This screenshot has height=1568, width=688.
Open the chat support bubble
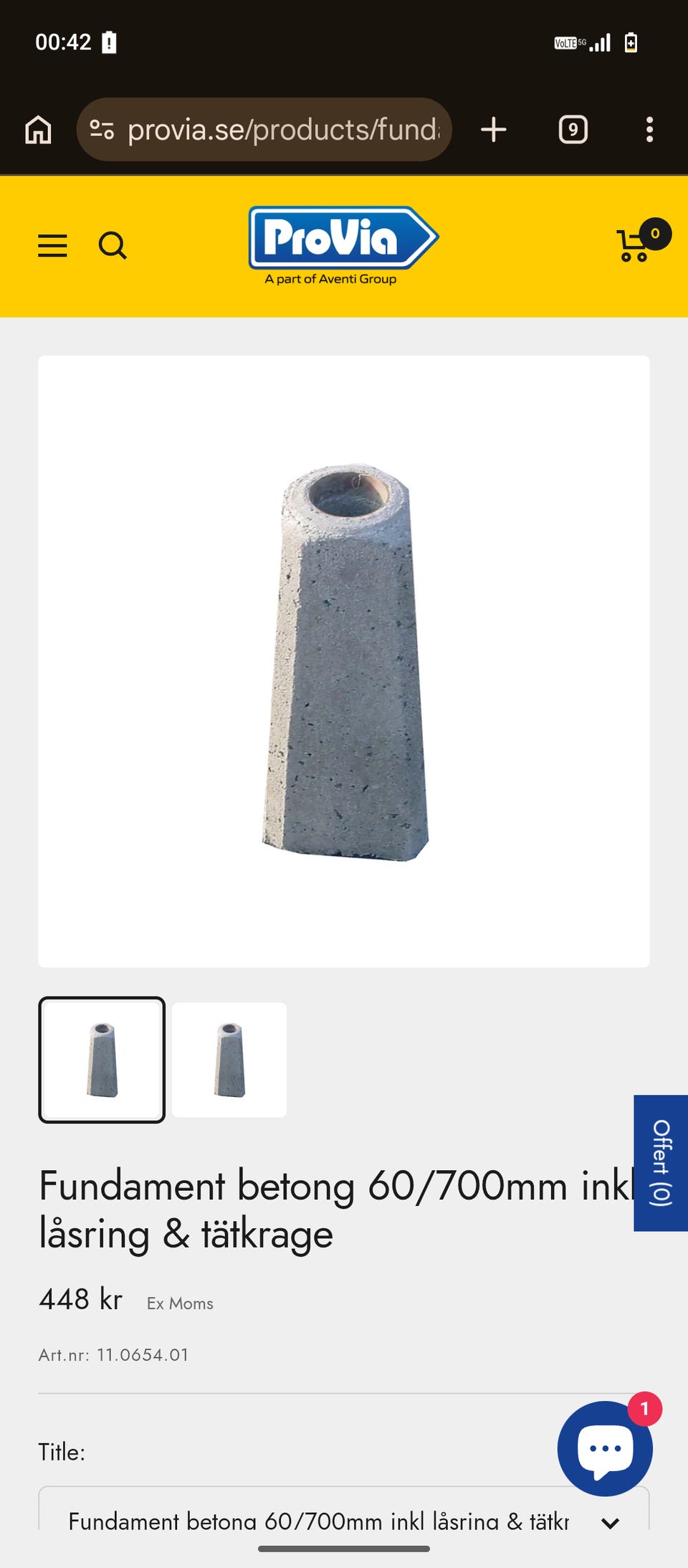pyautogui.click(x=605, y=1448)
